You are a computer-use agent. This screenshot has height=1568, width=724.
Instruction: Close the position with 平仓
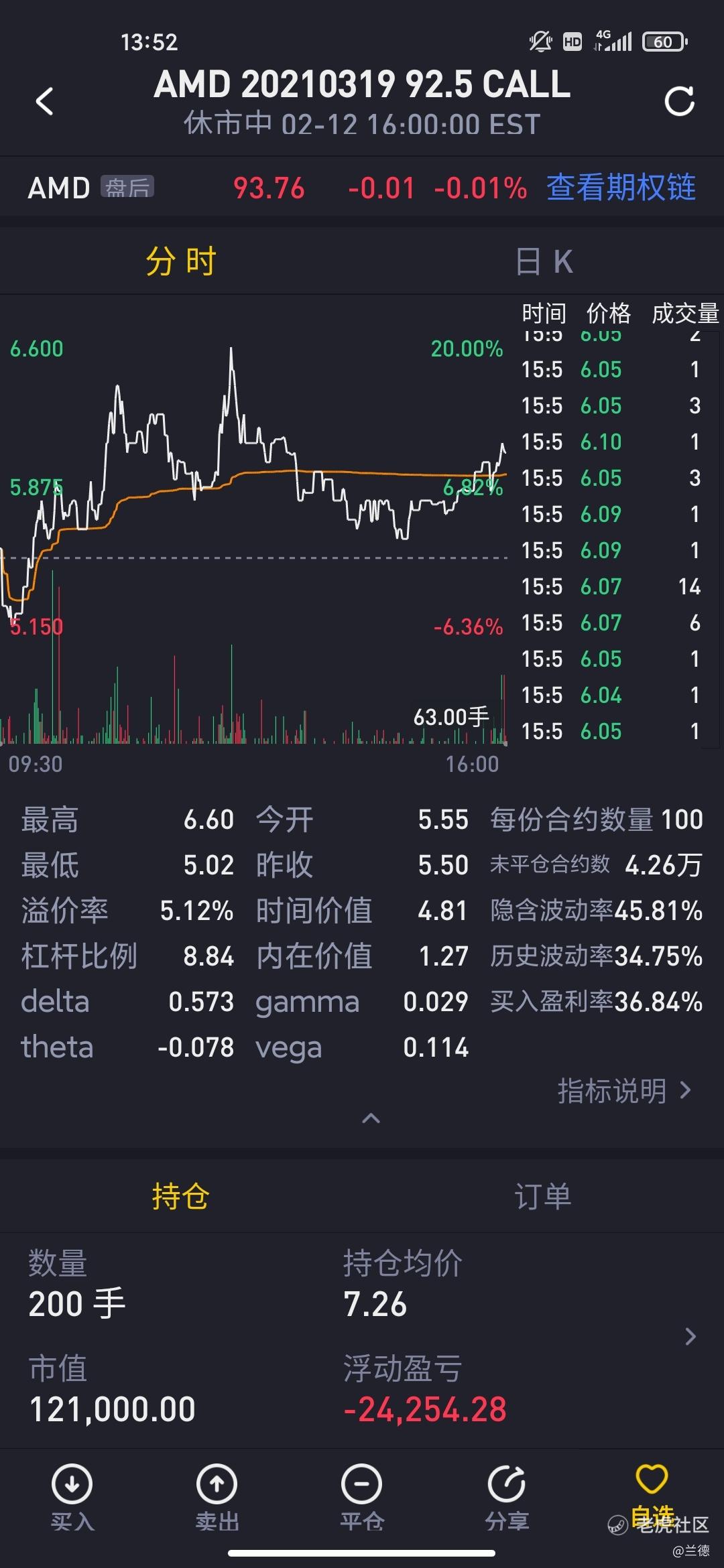(x=362, y=1498)
